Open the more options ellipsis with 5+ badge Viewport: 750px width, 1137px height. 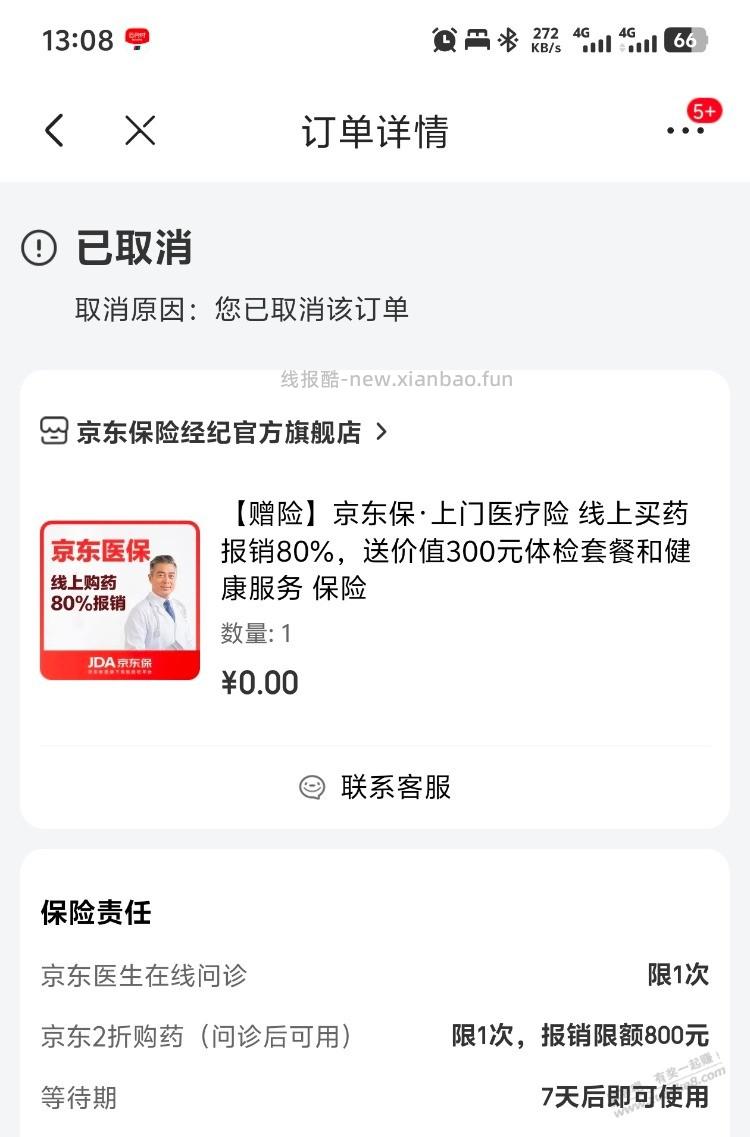[x=686, y=130]
